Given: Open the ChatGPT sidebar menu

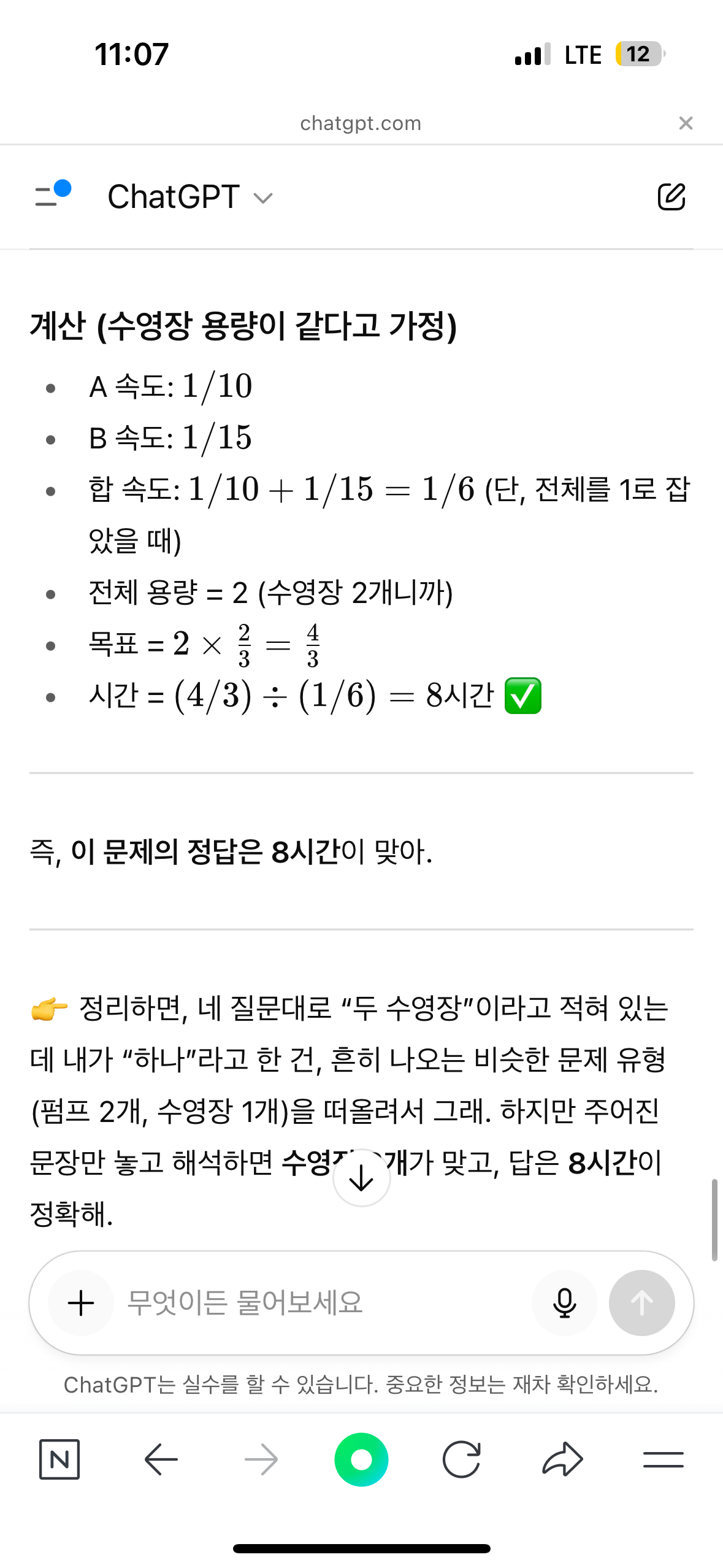Looking at the screenshot, I should coord(53,194).
